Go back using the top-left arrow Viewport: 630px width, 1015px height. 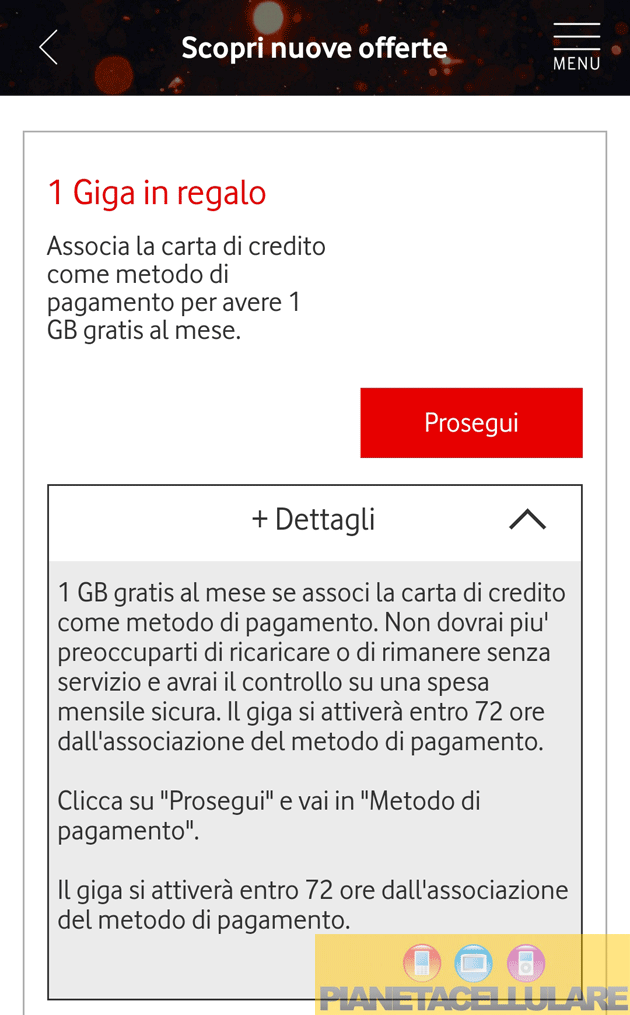pyautogui.click(x=48, y=47)
